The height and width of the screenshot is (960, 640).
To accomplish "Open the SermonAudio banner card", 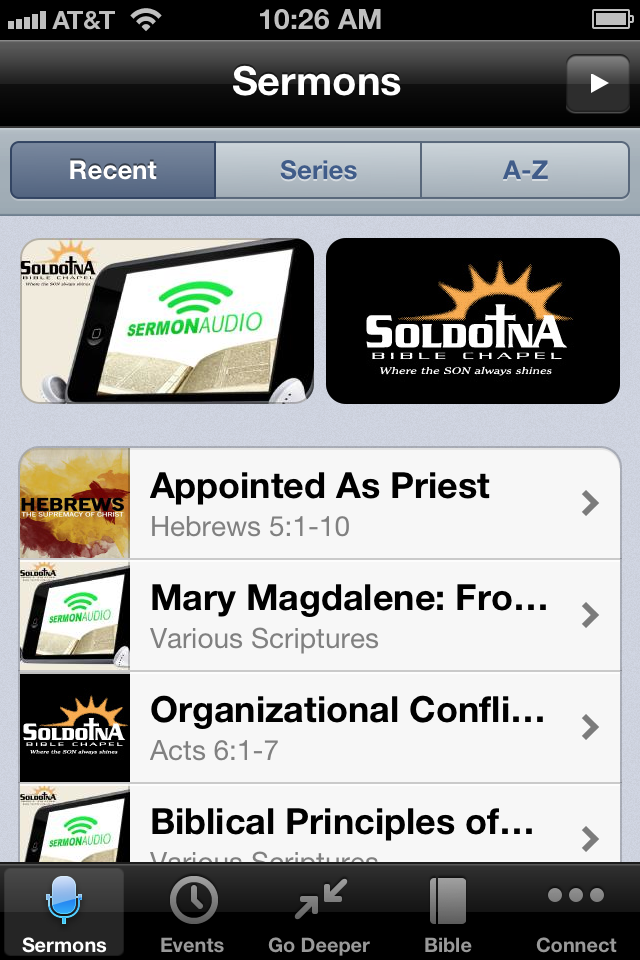I will coord(167,321).
